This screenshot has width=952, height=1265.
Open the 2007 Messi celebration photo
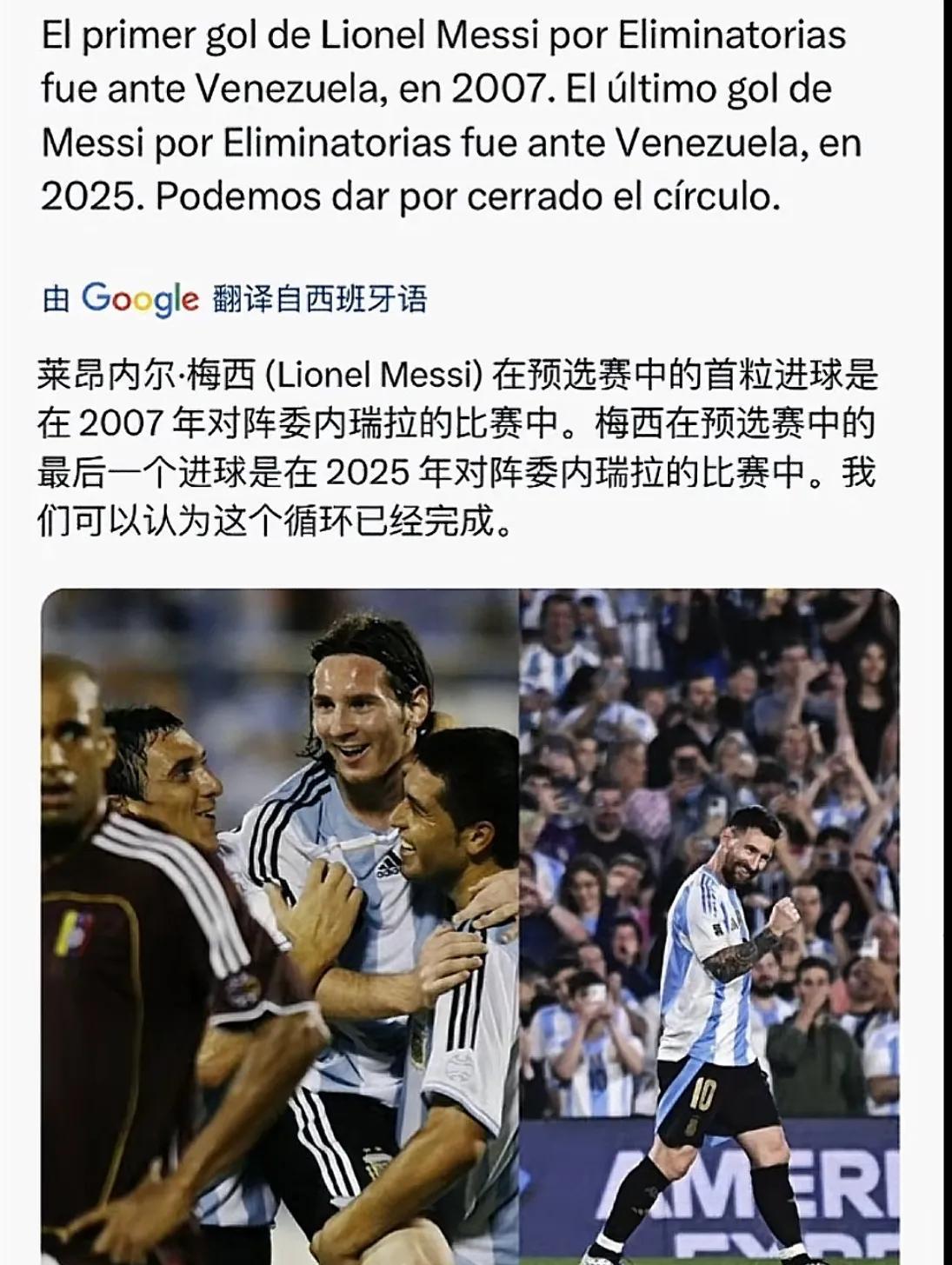[279, 927]
